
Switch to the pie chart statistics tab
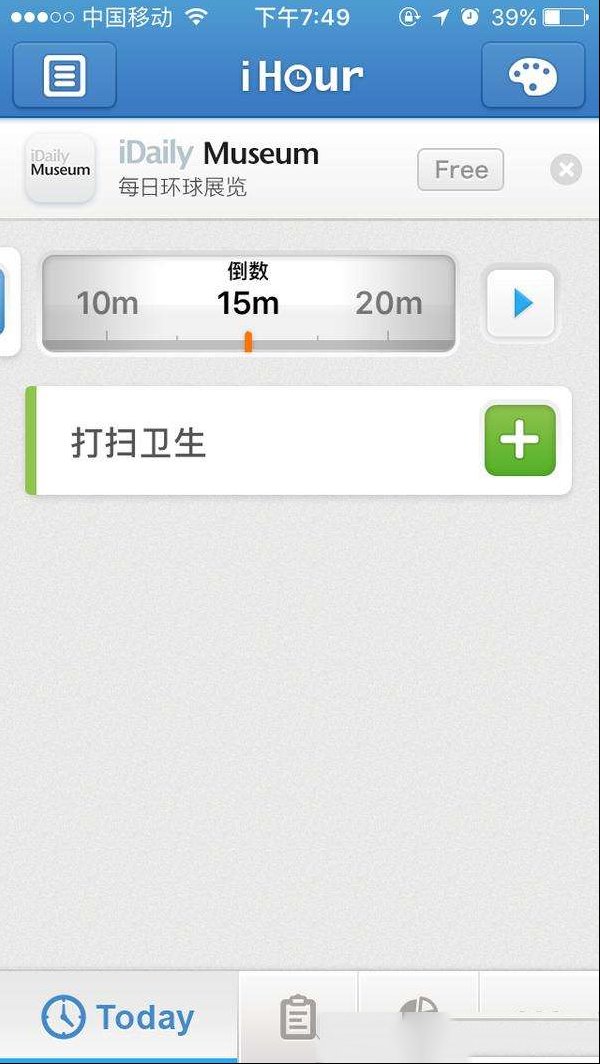coord(418,1016)
